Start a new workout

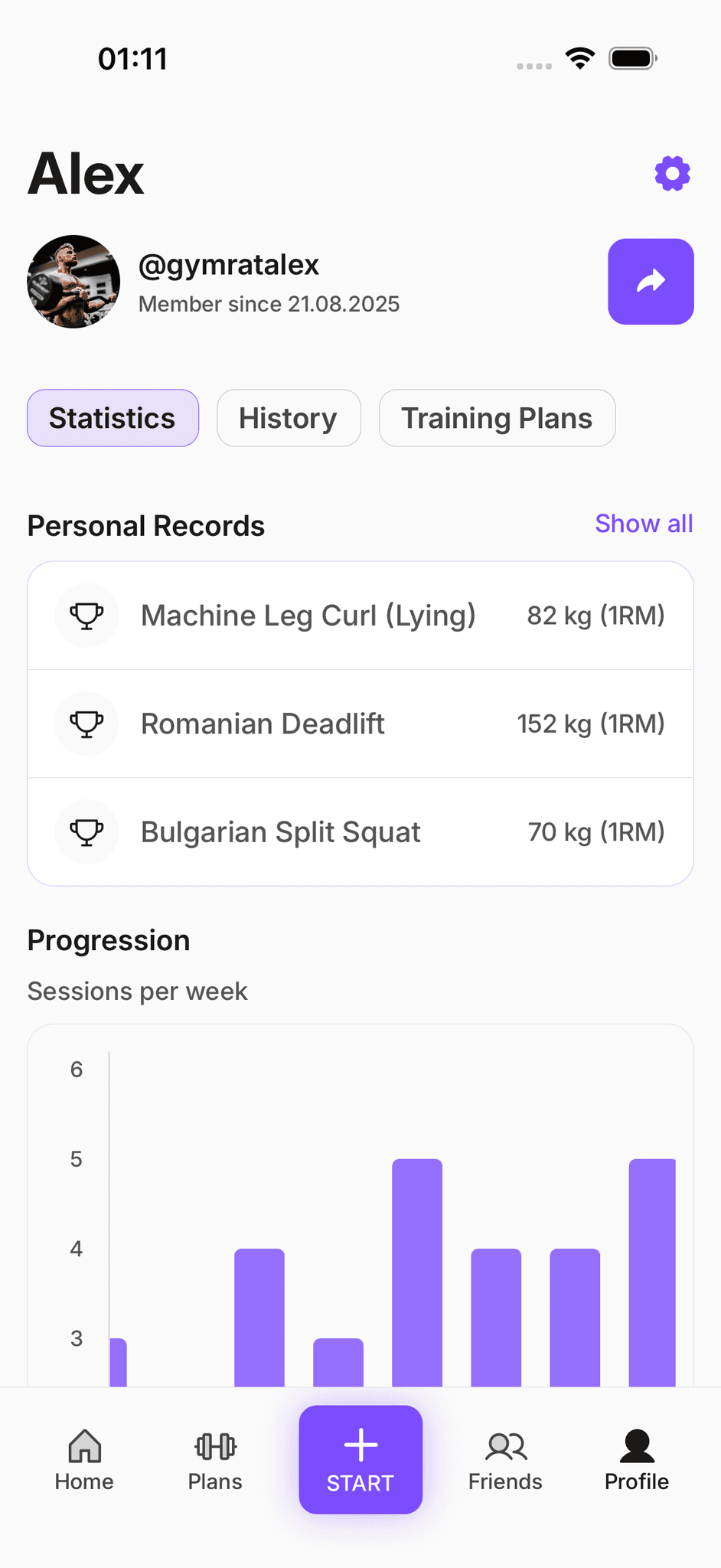click(x=360, y=1459)
